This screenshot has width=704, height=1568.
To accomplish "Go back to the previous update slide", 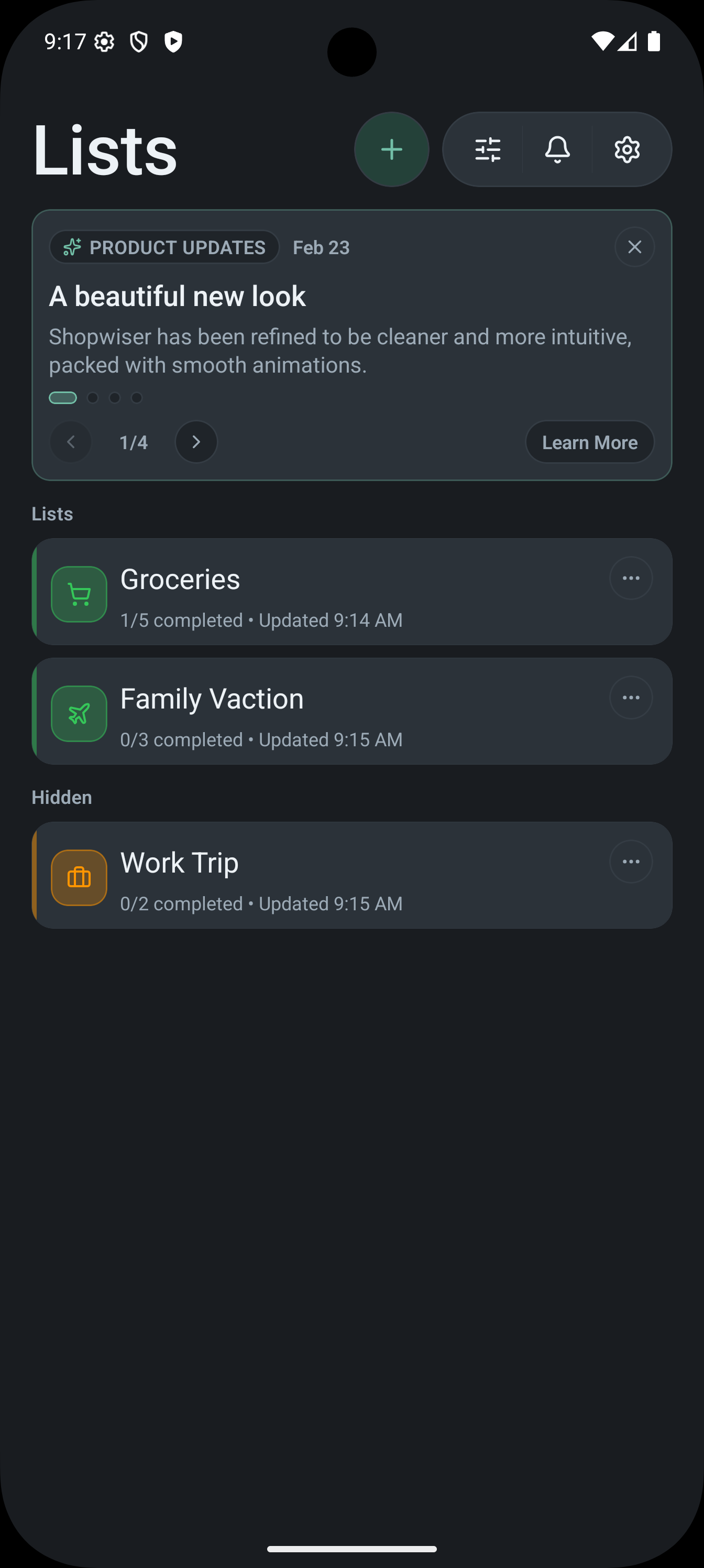I will (x=71, y=442).
